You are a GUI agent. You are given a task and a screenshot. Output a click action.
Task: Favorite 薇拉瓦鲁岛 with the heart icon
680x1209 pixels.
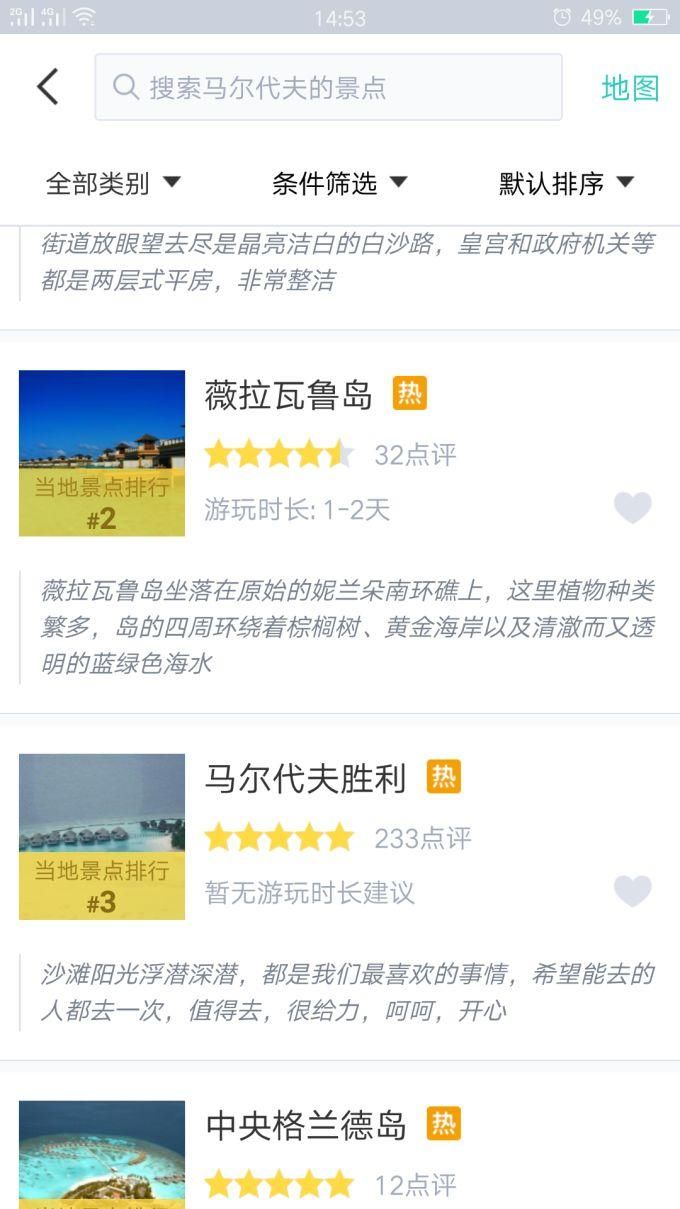coord(632,508)
